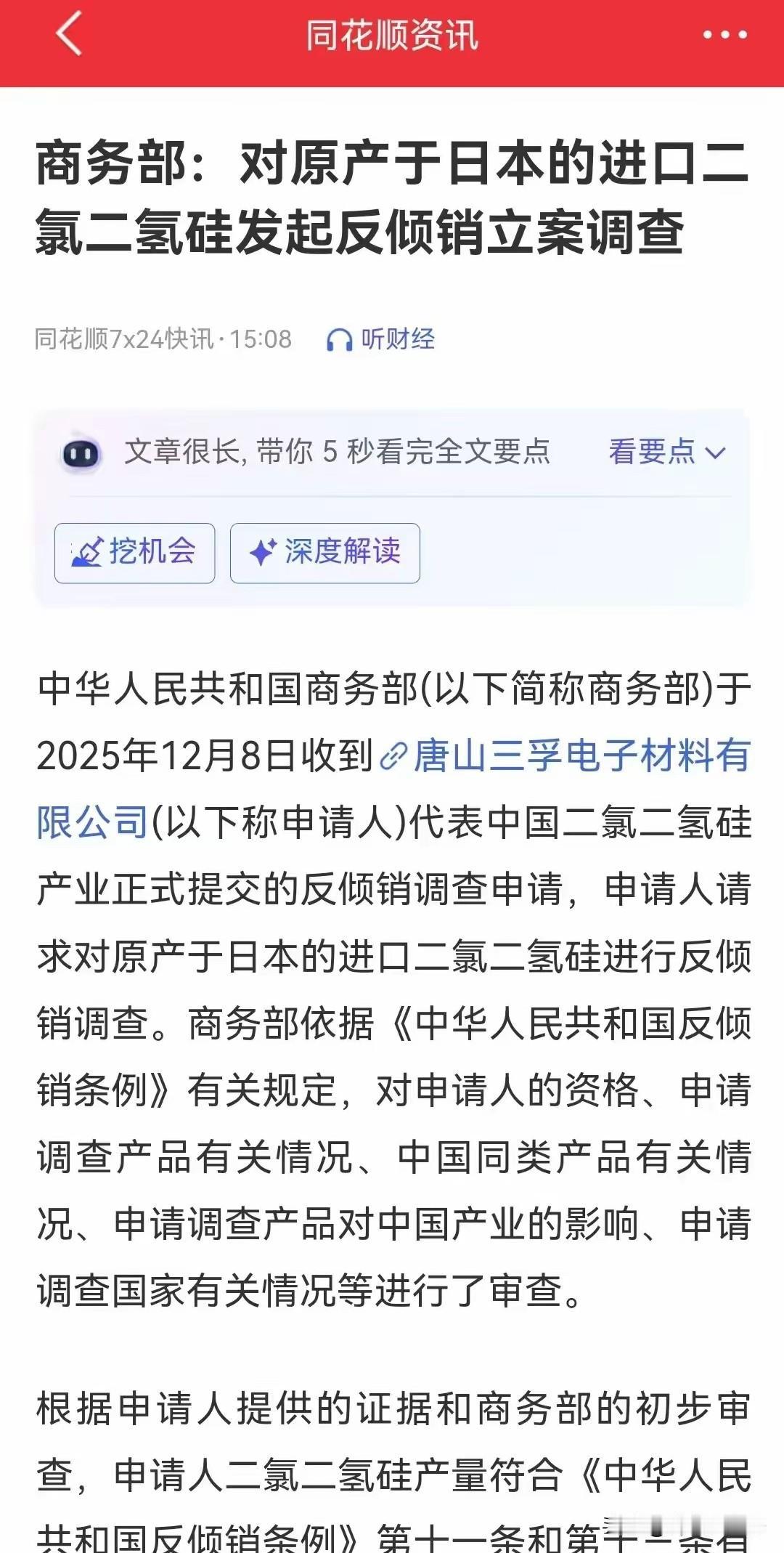Image resolution: width=784 pixels, height=1553 pixels.
Task: Tap the 15:08 timestamp
Action: point(260,338)
